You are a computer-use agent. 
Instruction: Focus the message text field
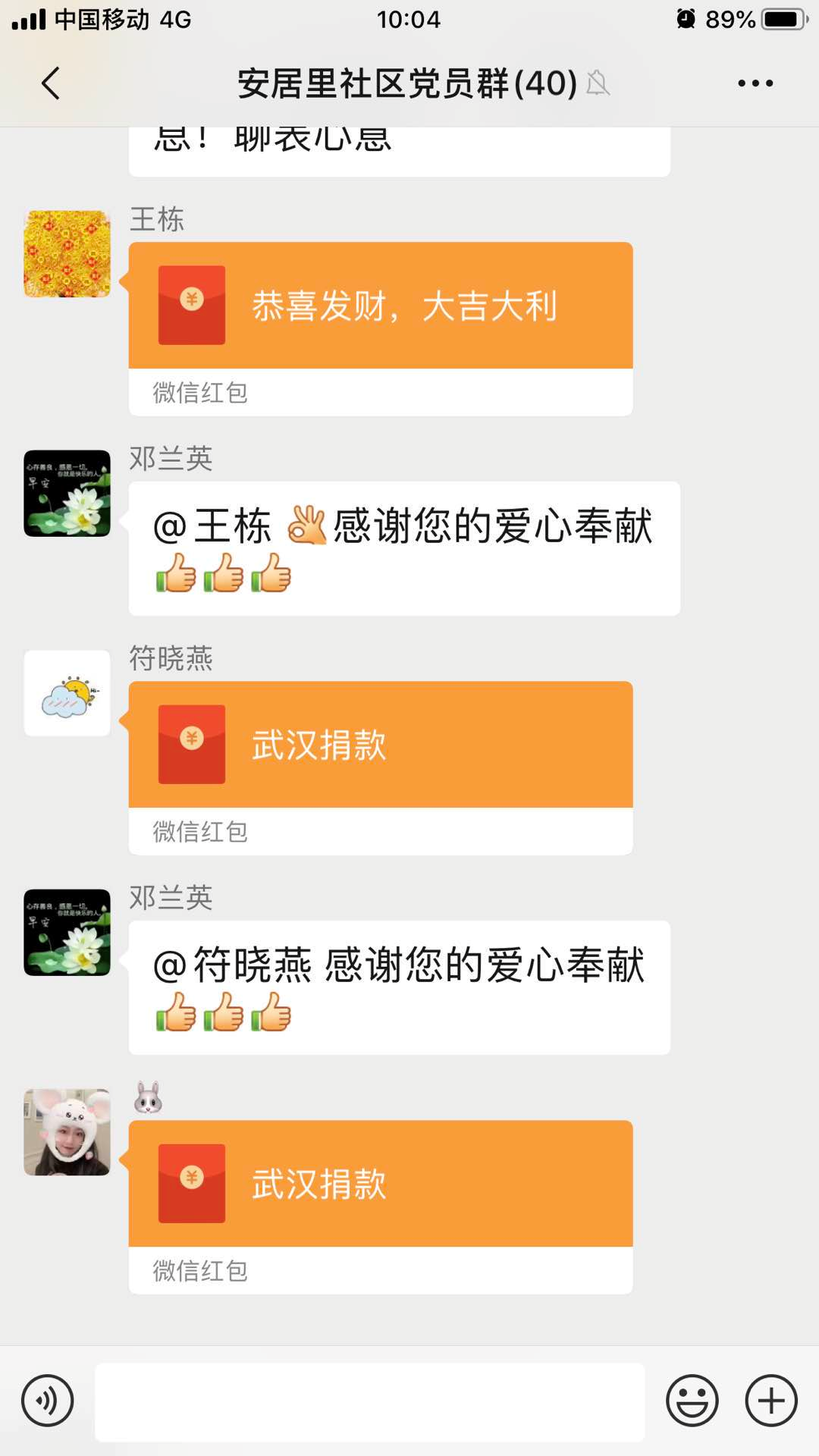point(370,1402)
